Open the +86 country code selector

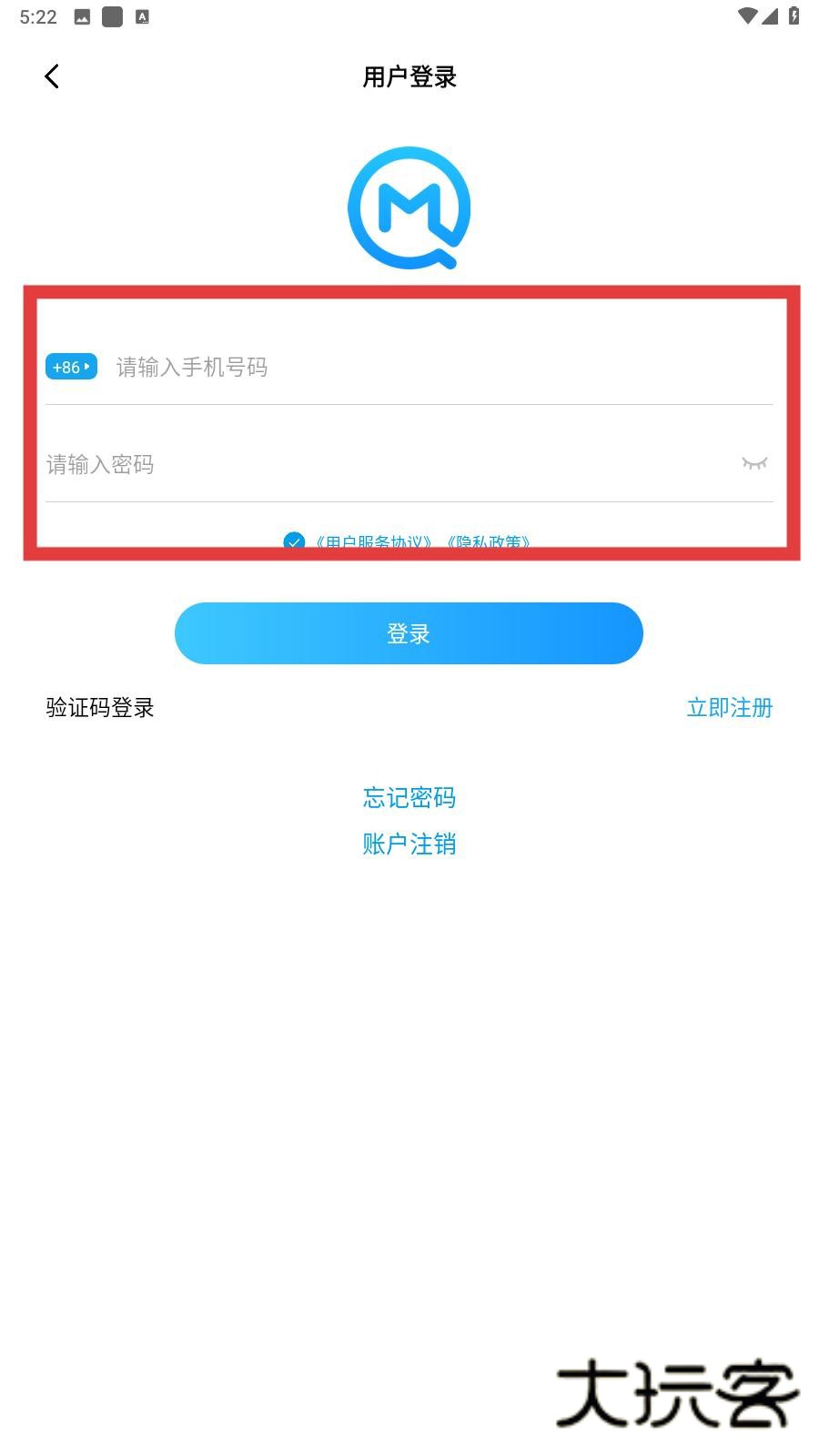(71, 367)
